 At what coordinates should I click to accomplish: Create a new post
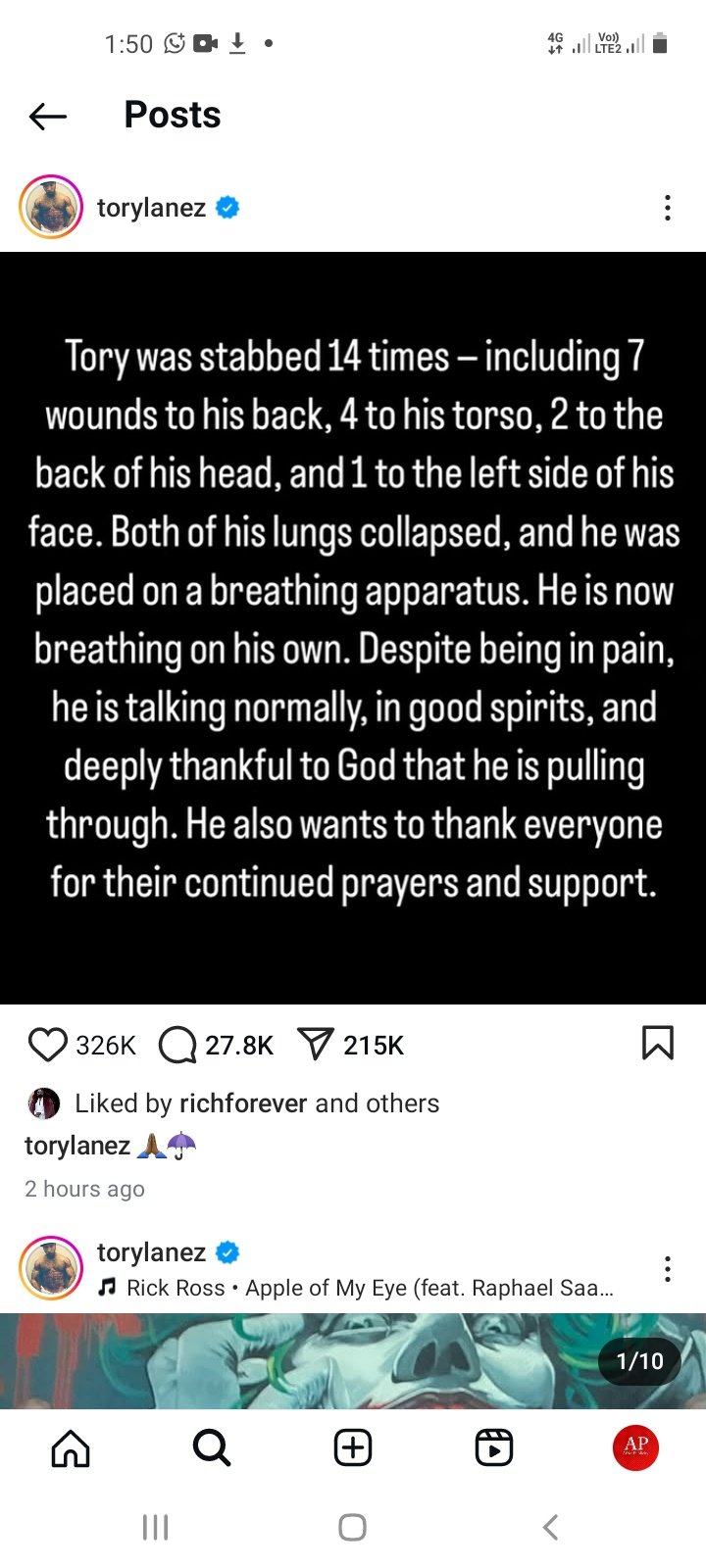click(353, 1447)
